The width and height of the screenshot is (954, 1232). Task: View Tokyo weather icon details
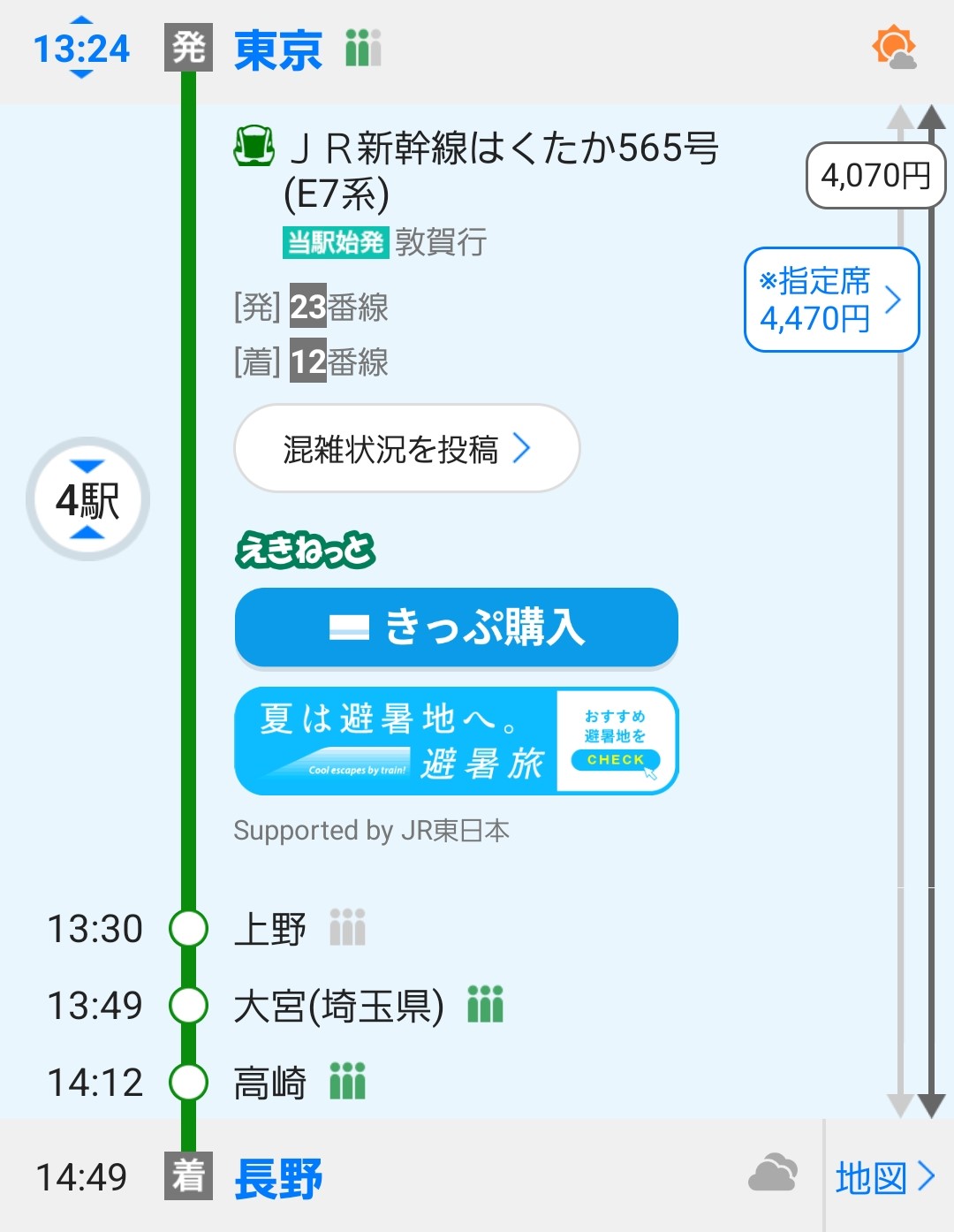click(894, 48)
